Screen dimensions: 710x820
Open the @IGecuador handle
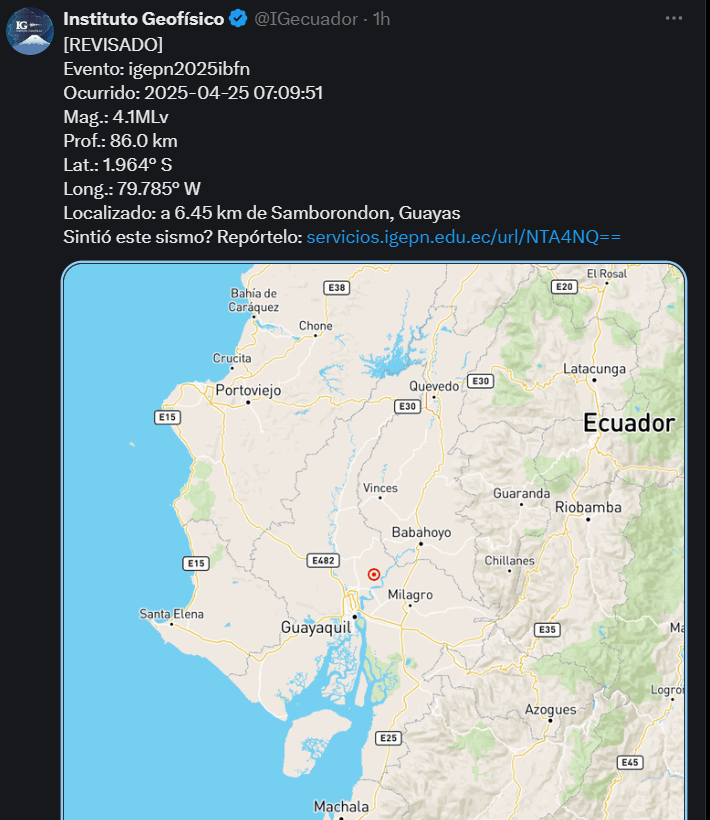[x=311, y=19]
